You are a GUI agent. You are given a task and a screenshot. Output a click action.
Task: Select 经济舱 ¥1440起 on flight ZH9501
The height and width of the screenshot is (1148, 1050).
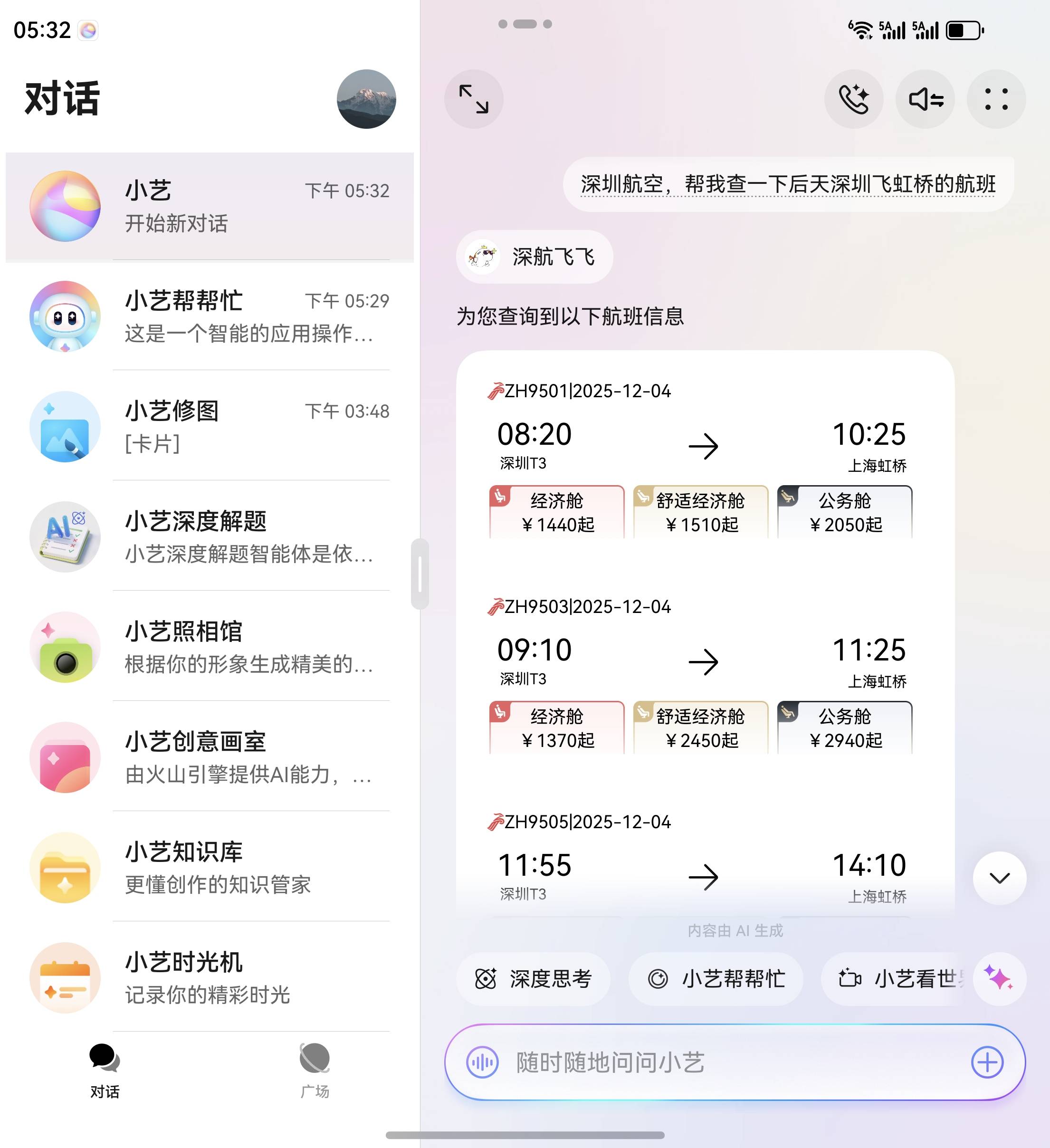557,512
